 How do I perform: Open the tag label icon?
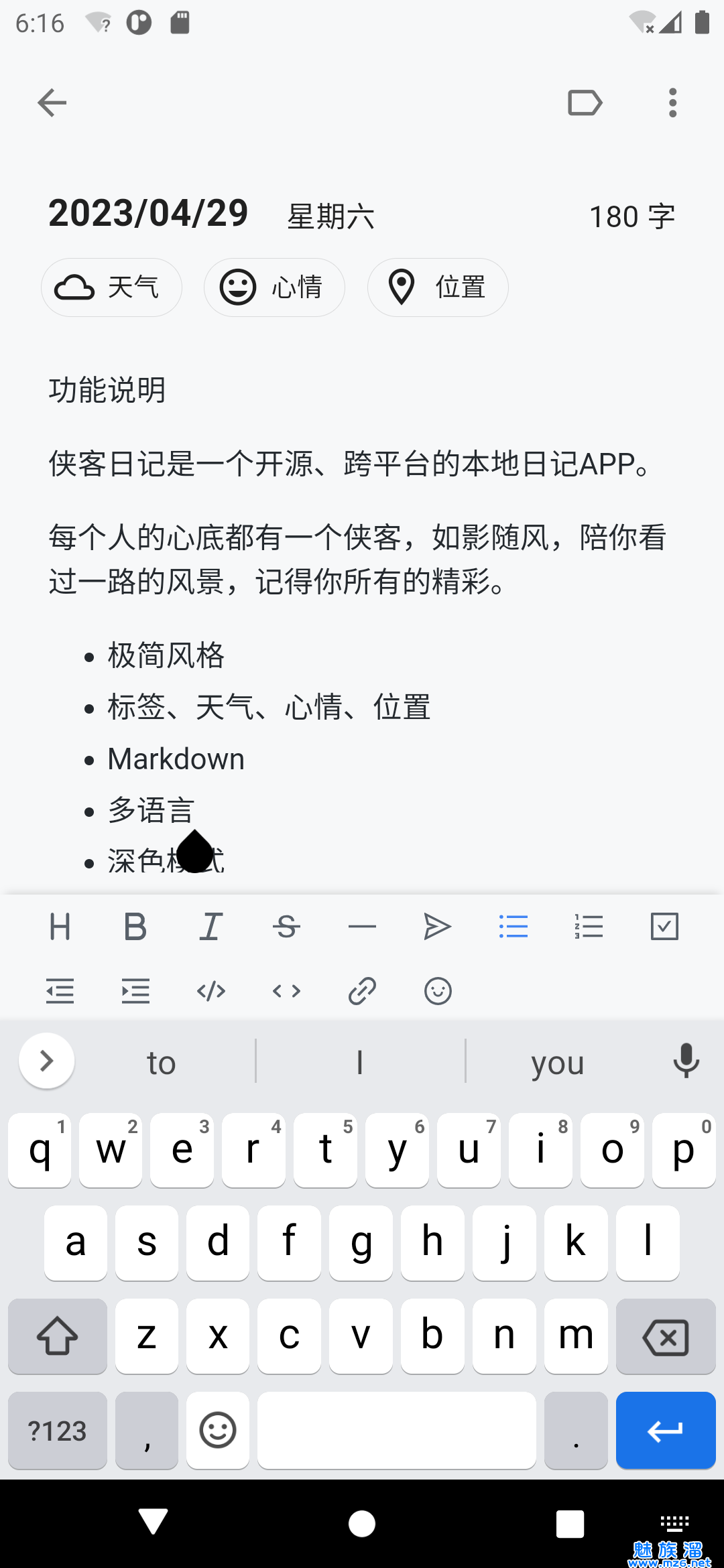(x=585, y=103)
